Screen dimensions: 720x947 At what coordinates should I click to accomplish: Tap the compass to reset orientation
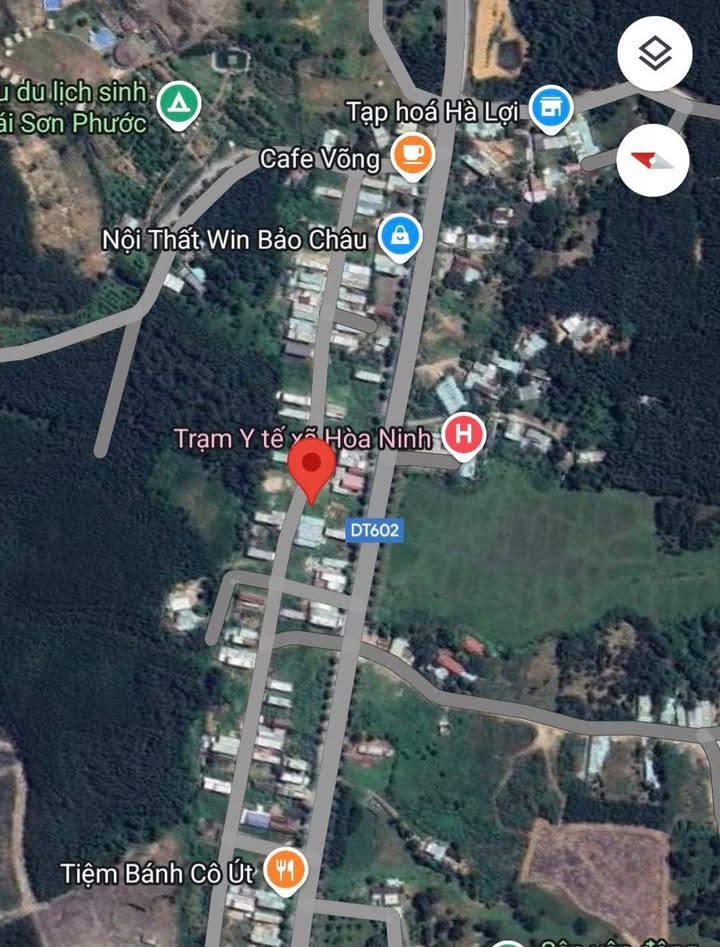653,160
